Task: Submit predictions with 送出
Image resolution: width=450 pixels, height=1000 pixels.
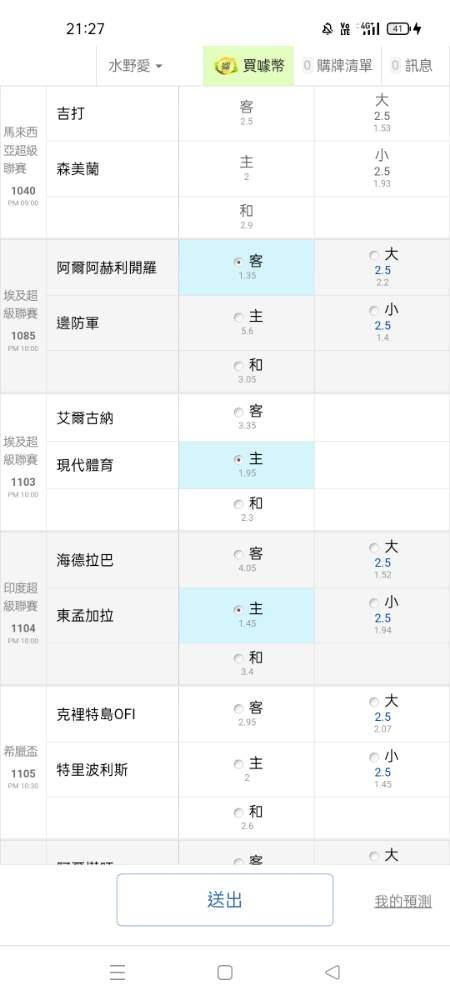Action: [x=224, y=900]
